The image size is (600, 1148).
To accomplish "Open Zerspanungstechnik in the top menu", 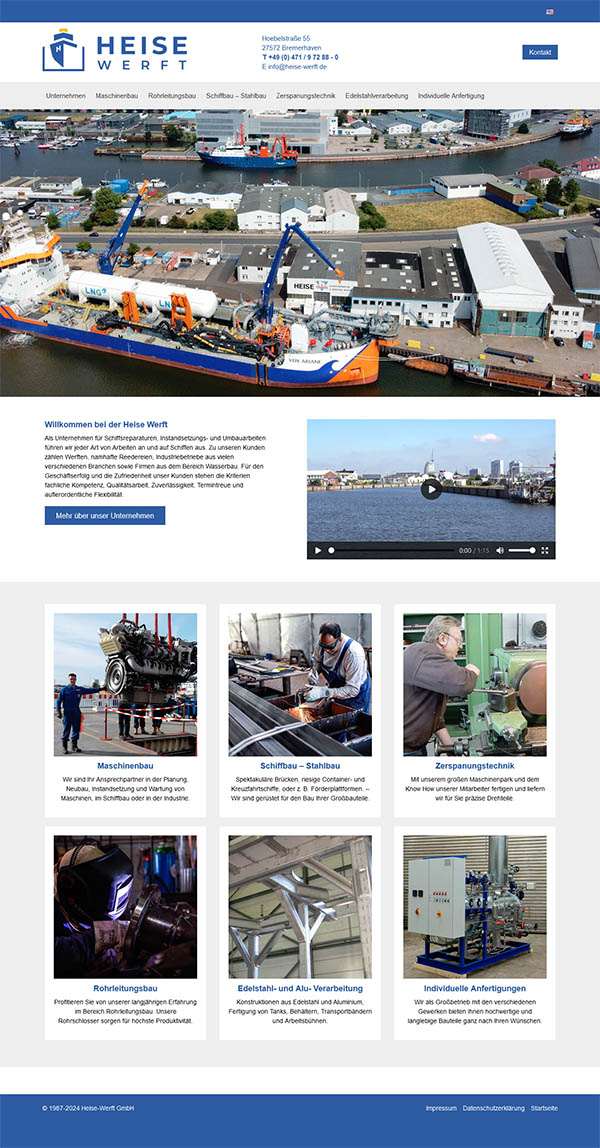I will [305, 96].
